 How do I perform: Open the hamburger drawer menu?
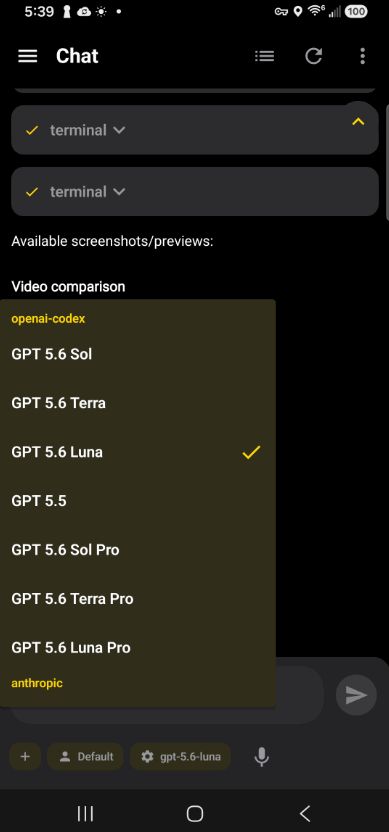28,56
